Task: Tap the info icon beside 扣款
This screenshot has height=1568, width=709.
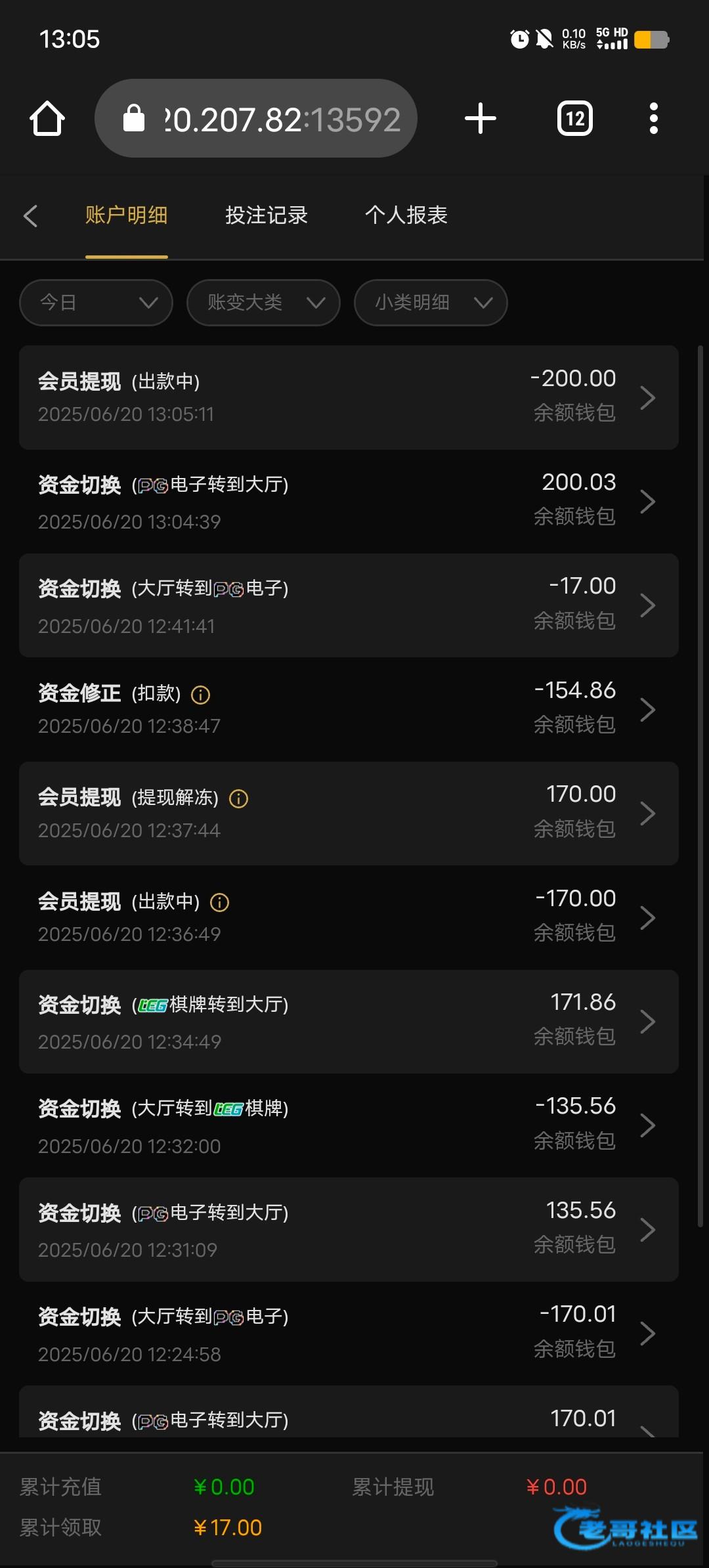Action: [x=200, y=695]
